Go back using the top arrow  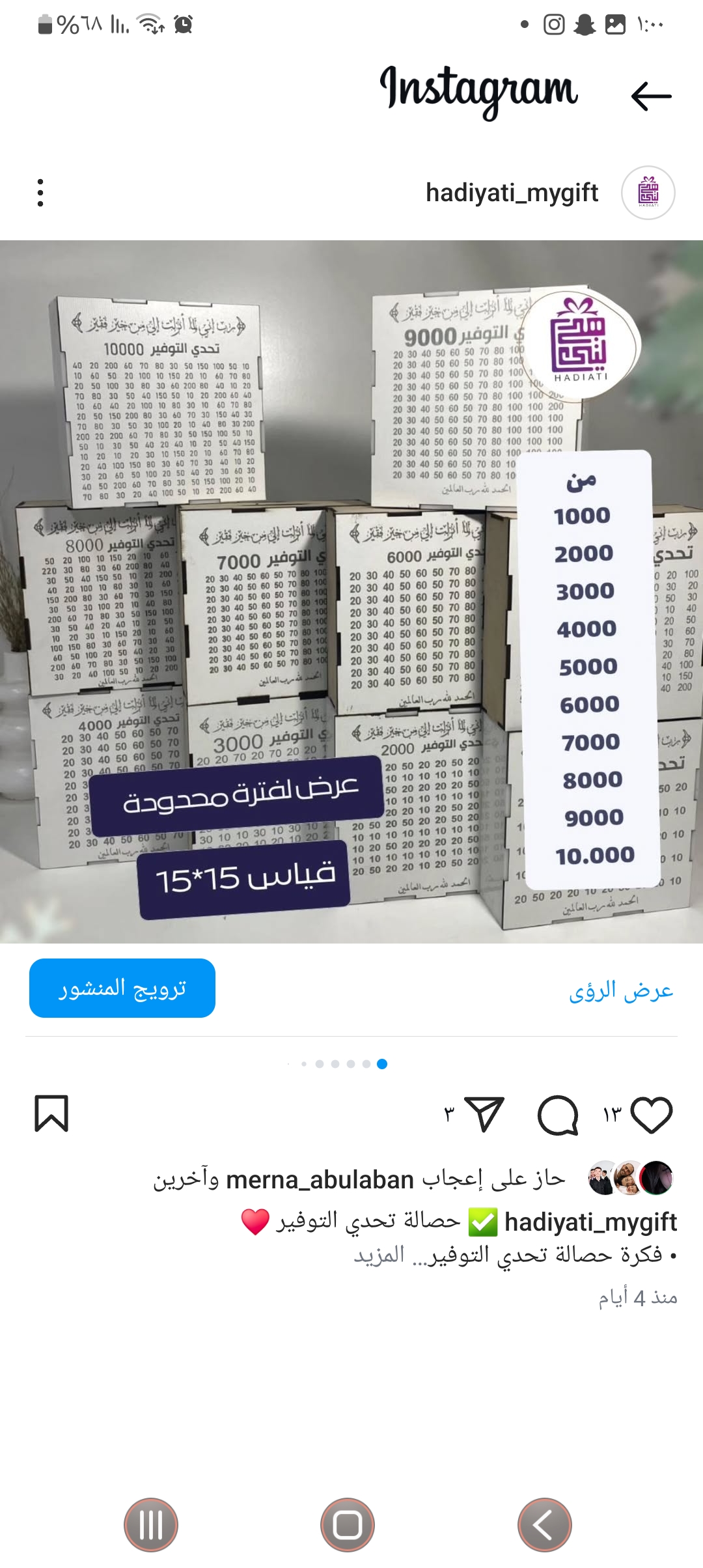[651, 96]
